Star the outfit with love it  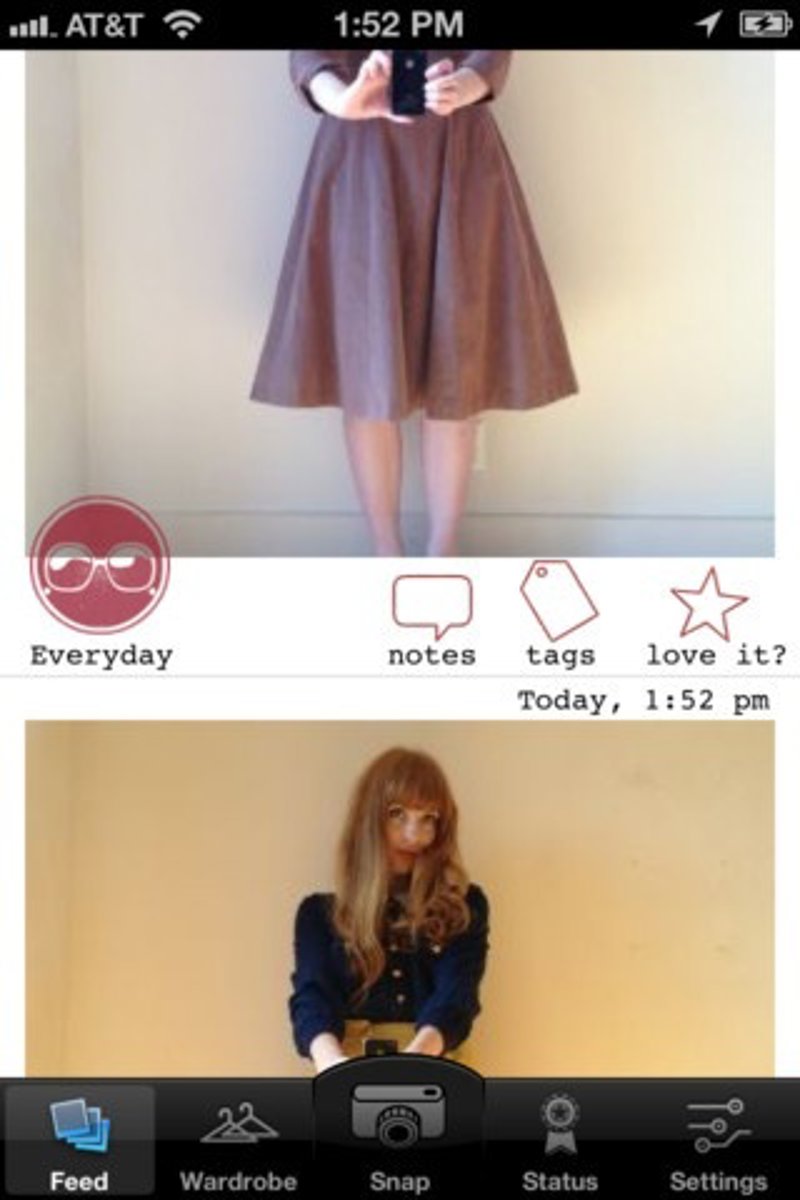point(708,604)
